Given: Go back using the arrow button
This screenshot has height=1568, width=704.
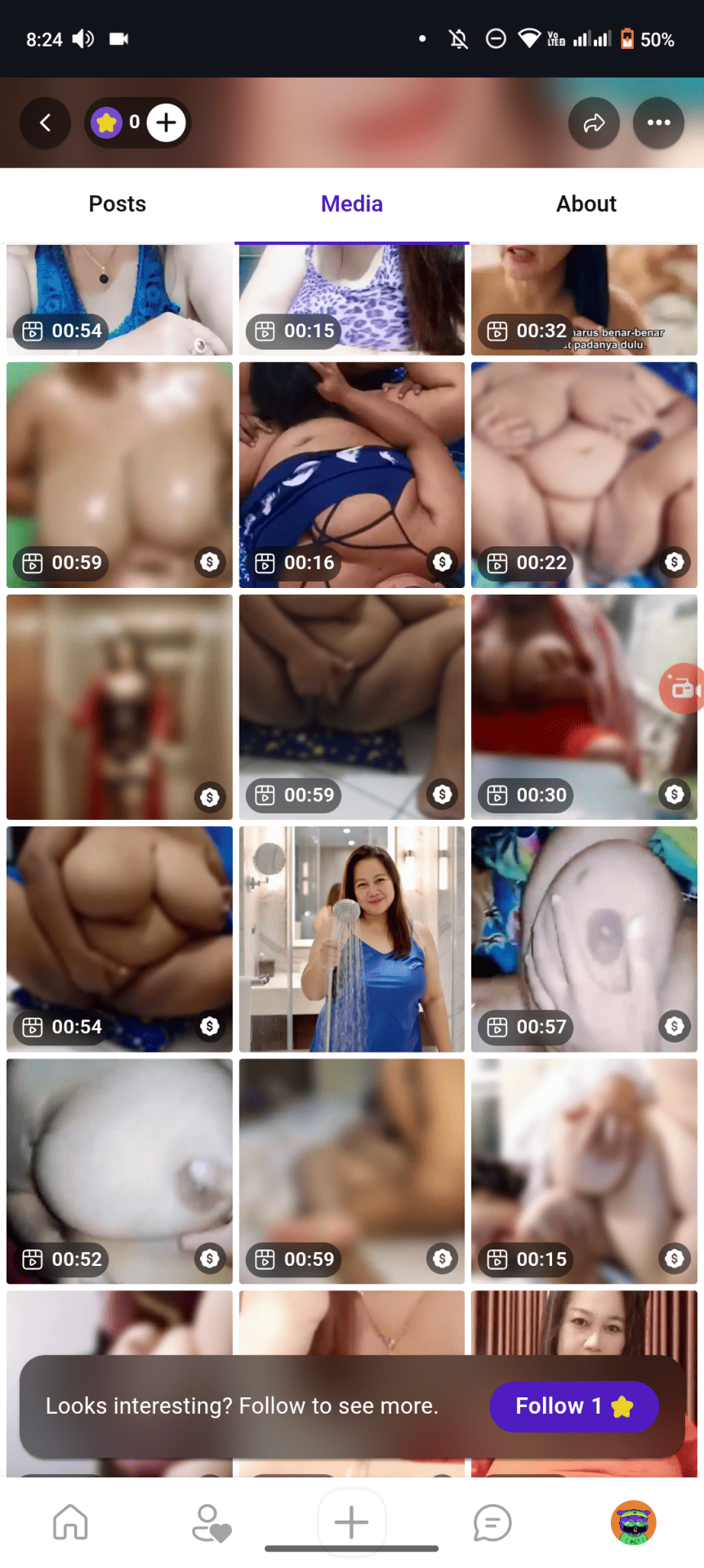Looking at the screenshot, I should [45, 122].
